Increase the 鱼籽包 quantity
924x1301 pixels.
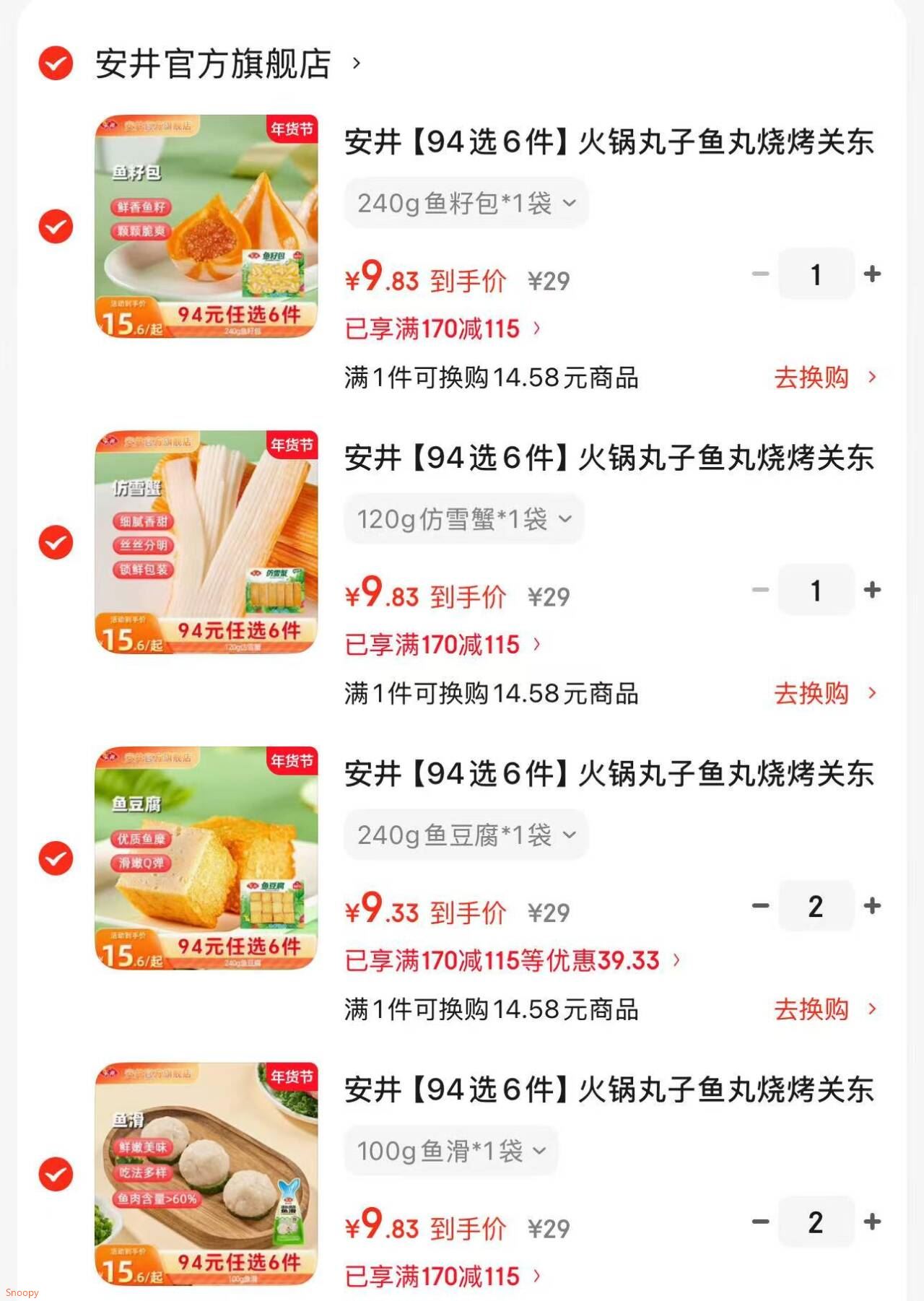873,274
